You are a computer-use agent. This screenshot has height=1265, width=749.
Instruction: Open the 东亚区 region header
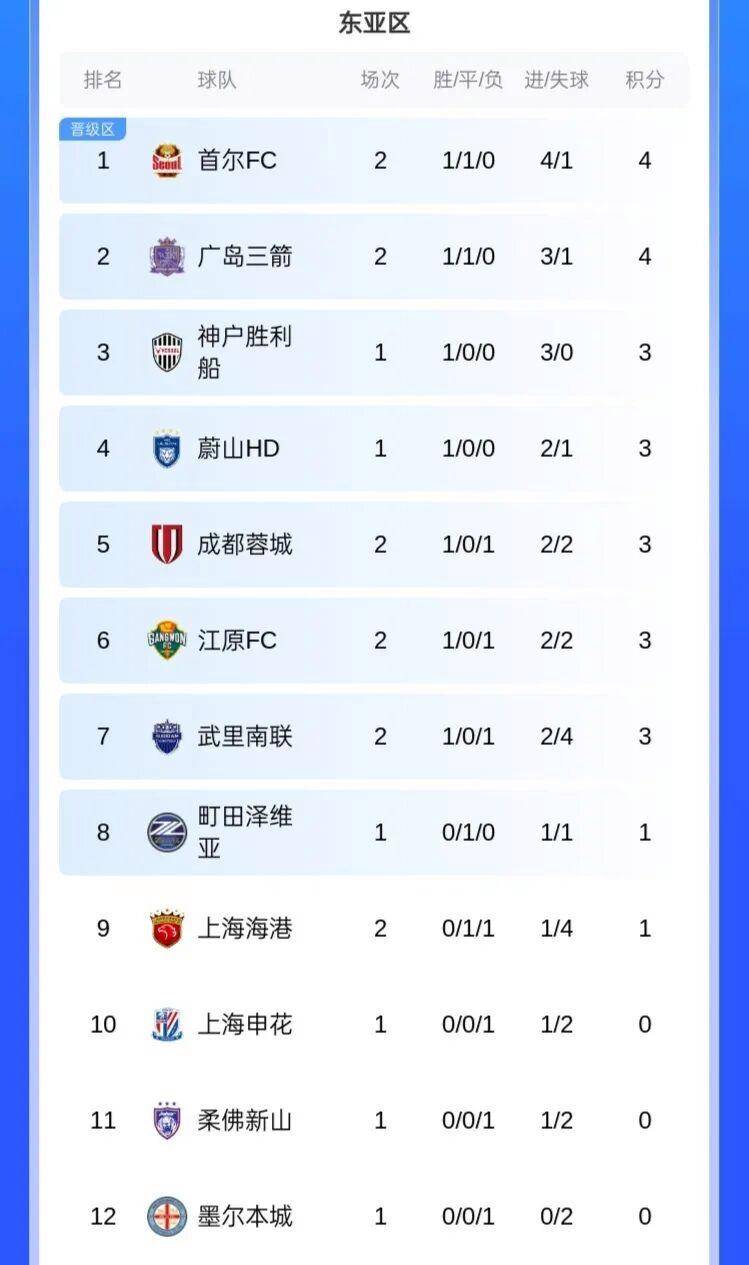(374, 21)
